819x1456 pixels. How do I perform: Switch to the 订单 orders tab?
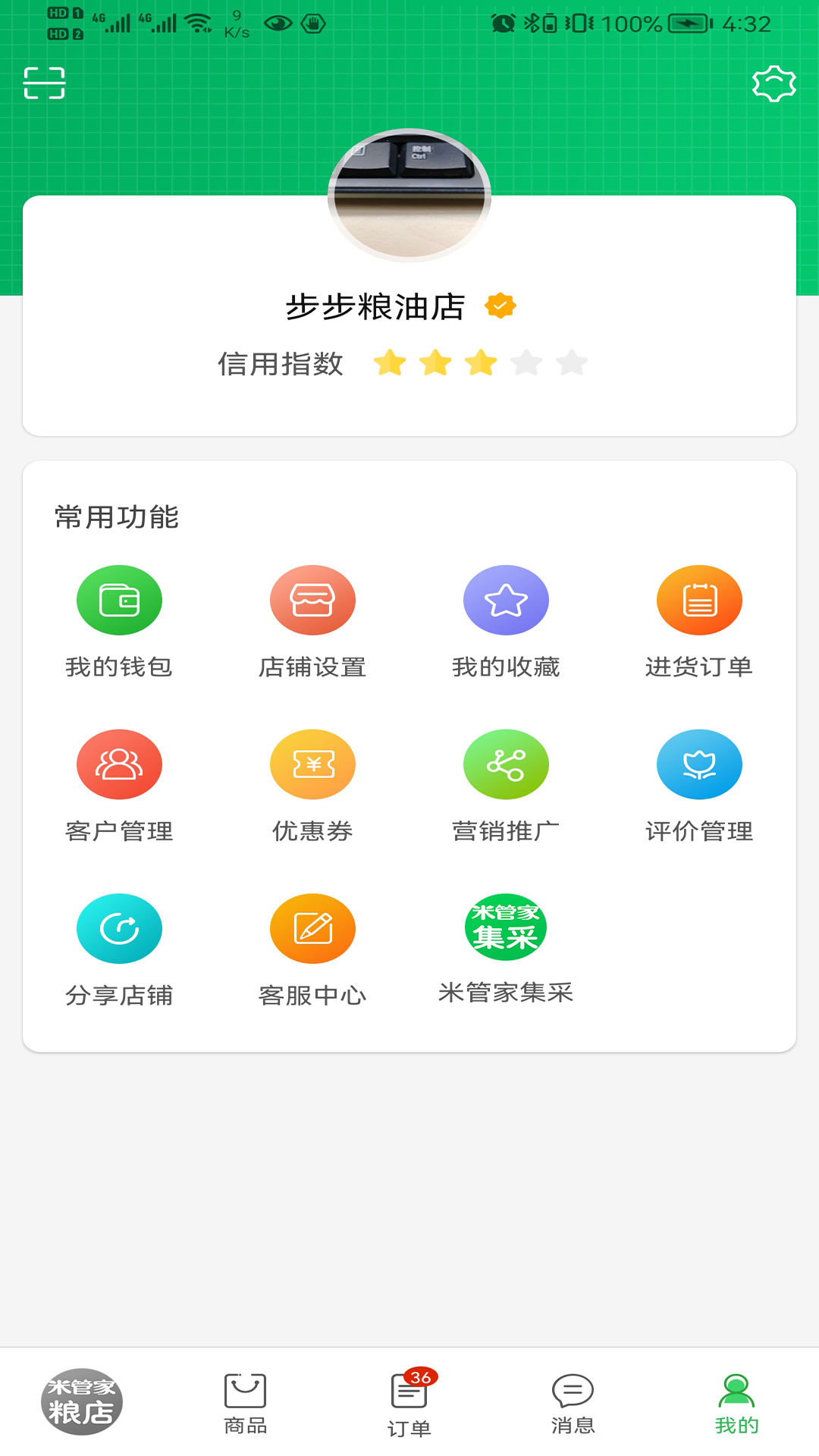click(x=409, y=1404)
